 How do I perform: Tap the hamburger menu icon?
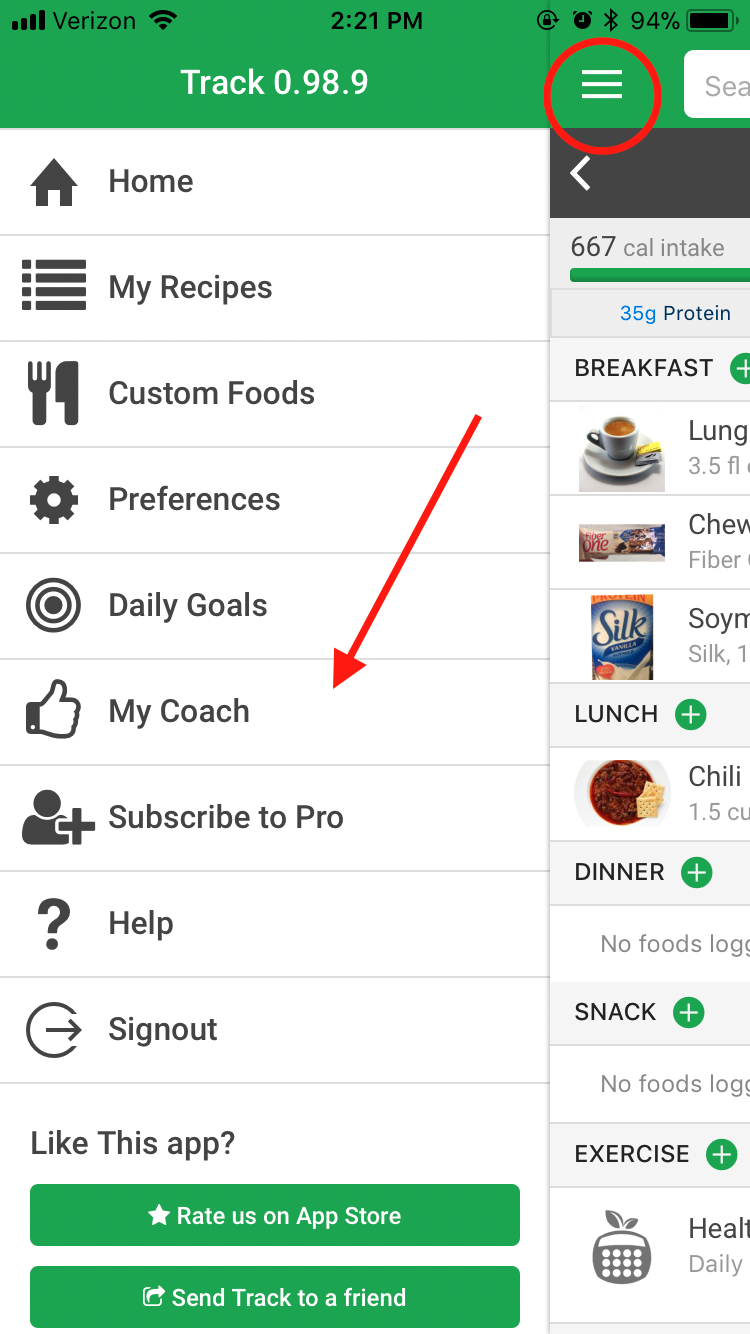tap(602, 85)
